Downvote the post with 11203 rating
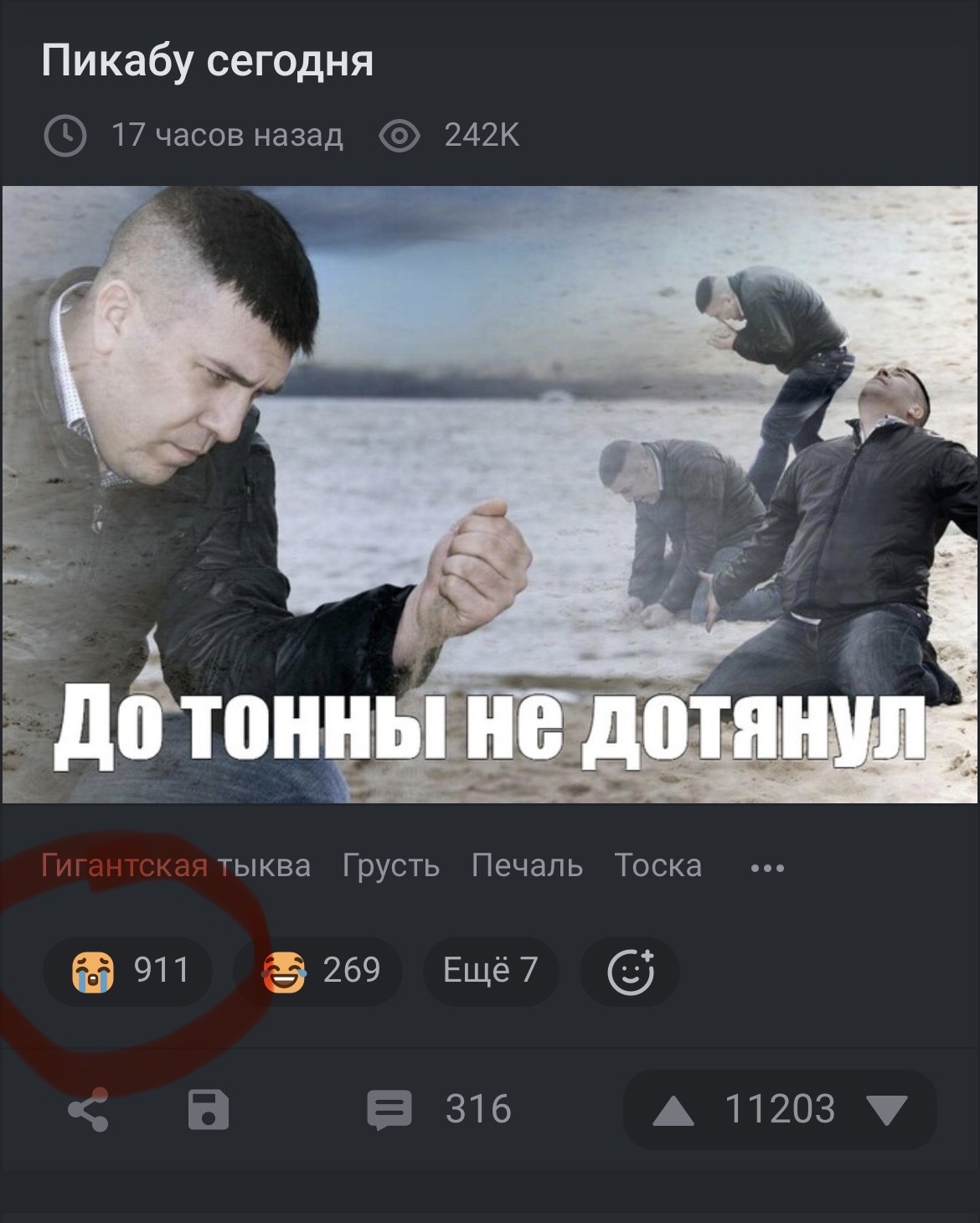The height and width of the screenshot is (1223, 980). pyautogui.click(x=886, y=1111)
